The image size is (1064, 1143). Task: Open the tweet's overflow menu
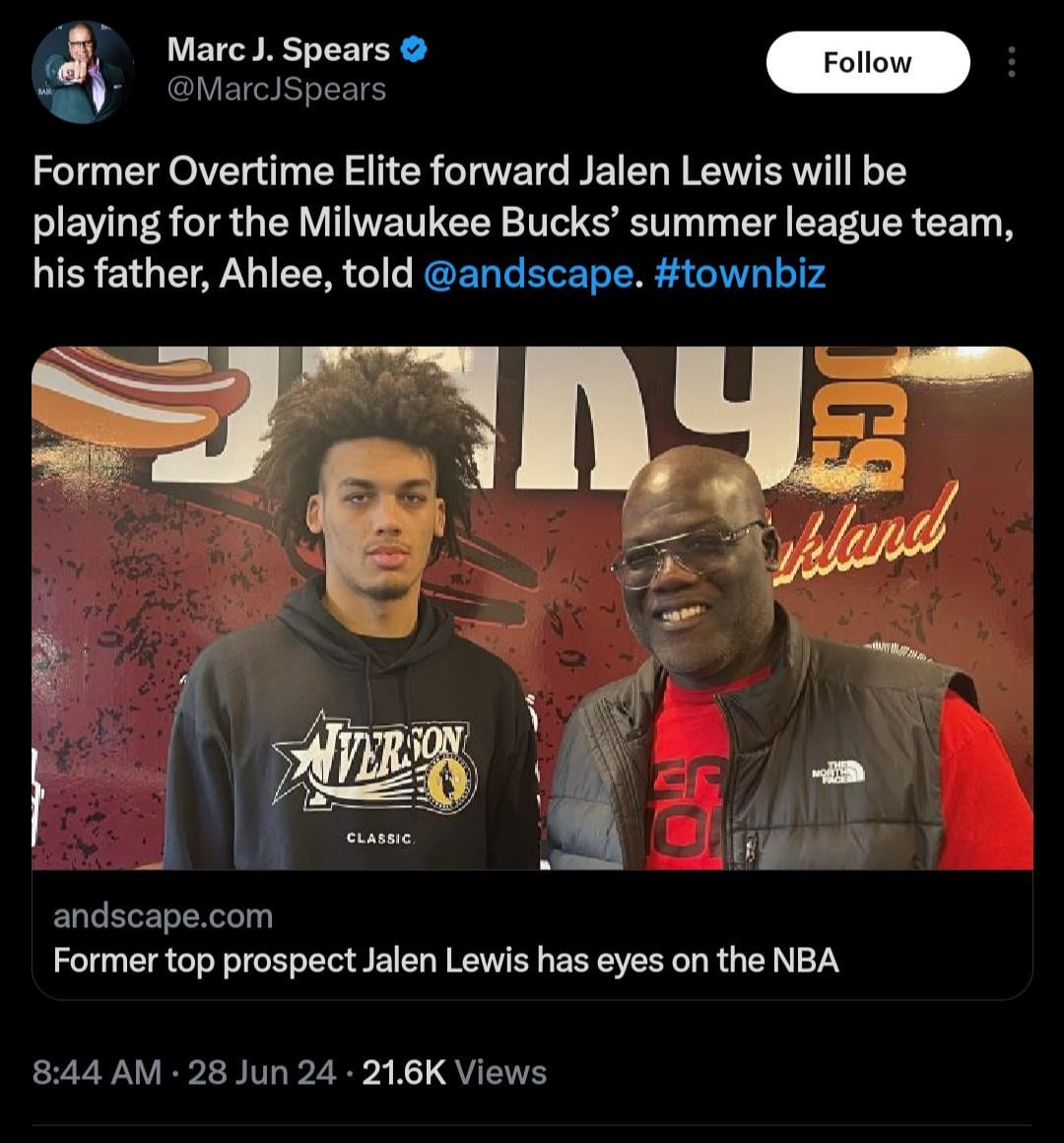1010,62
